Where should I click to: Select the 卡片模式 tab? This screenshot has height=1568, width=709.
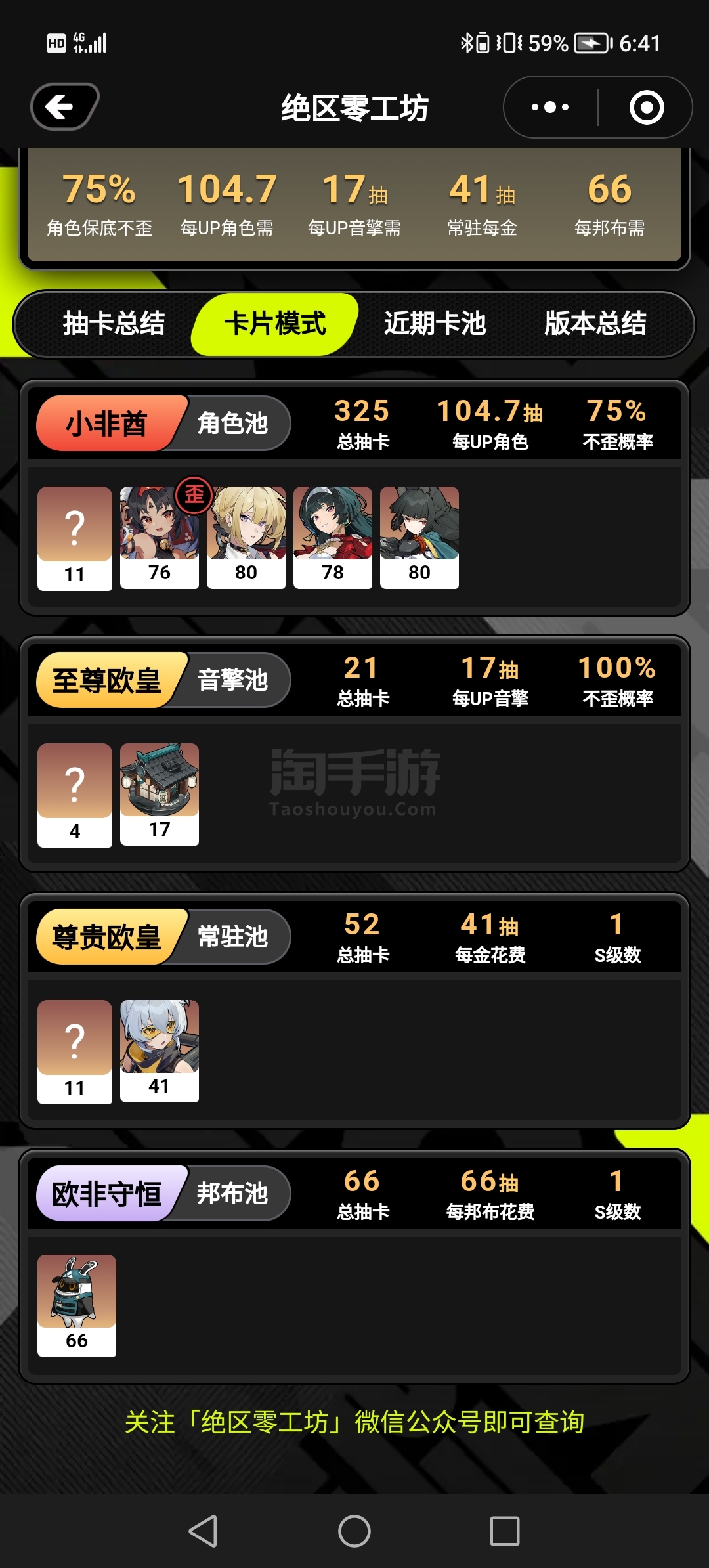[275, 324]
